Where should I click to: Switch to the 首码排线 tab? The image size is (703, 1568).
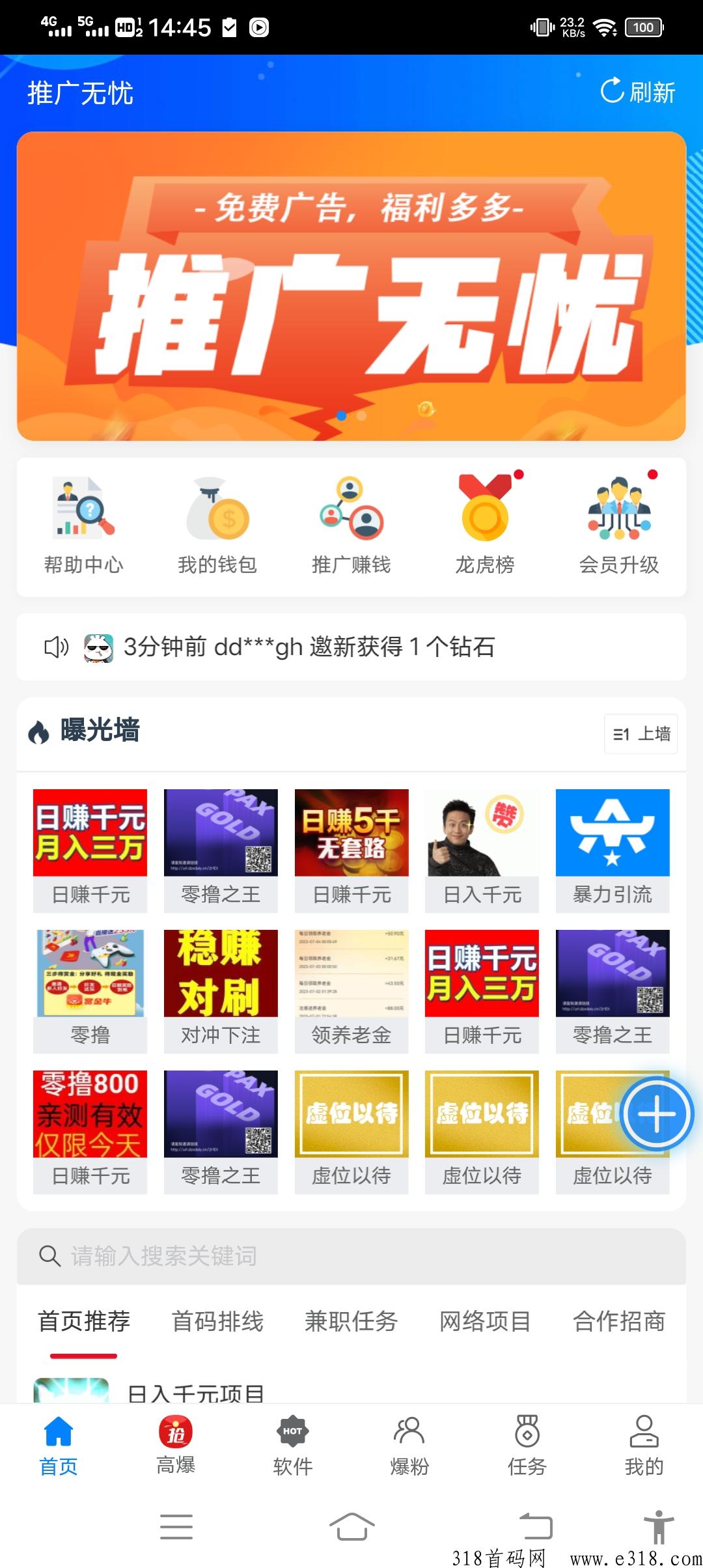pyautogui.click(x=217, y=1321)
